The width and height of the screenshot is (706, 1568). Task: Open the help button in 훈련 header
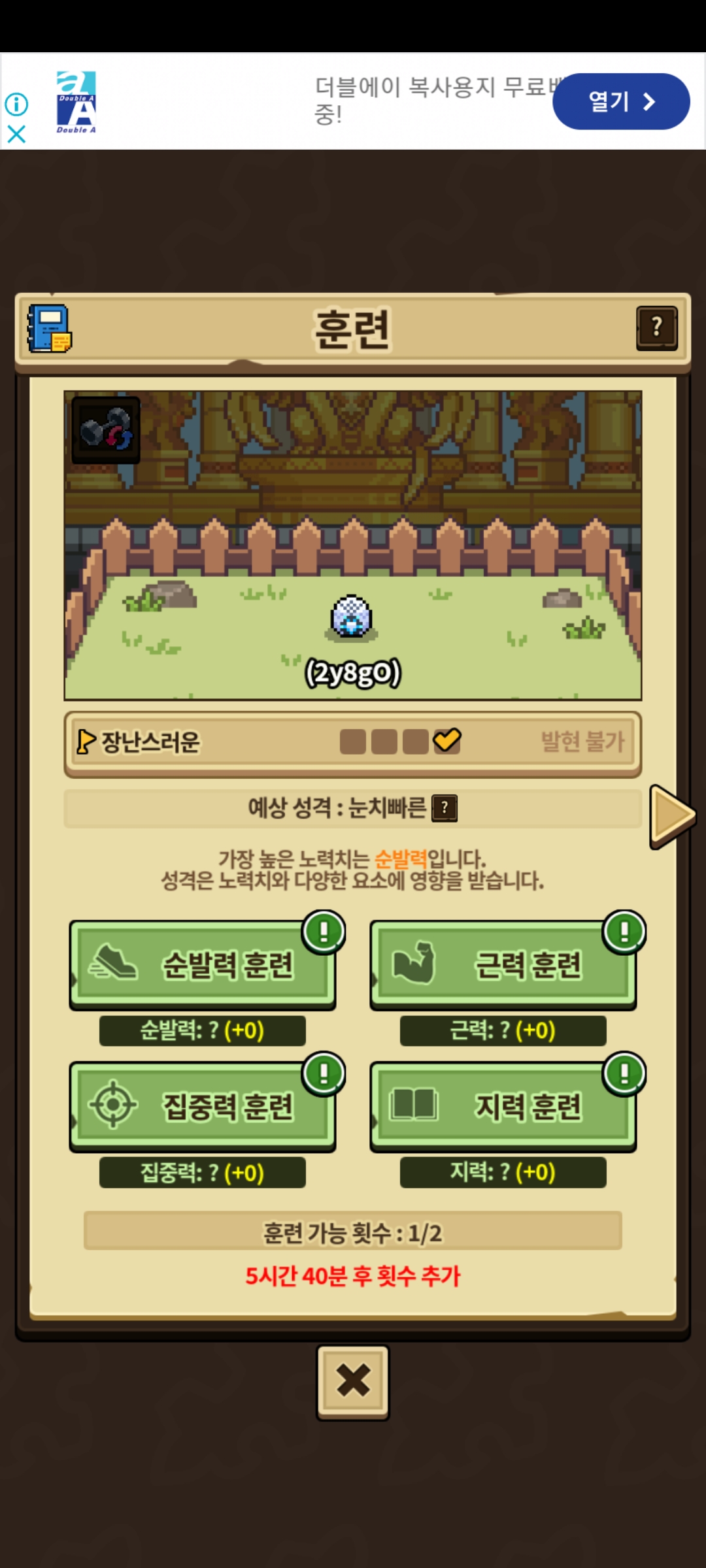[x=656, y=328]
